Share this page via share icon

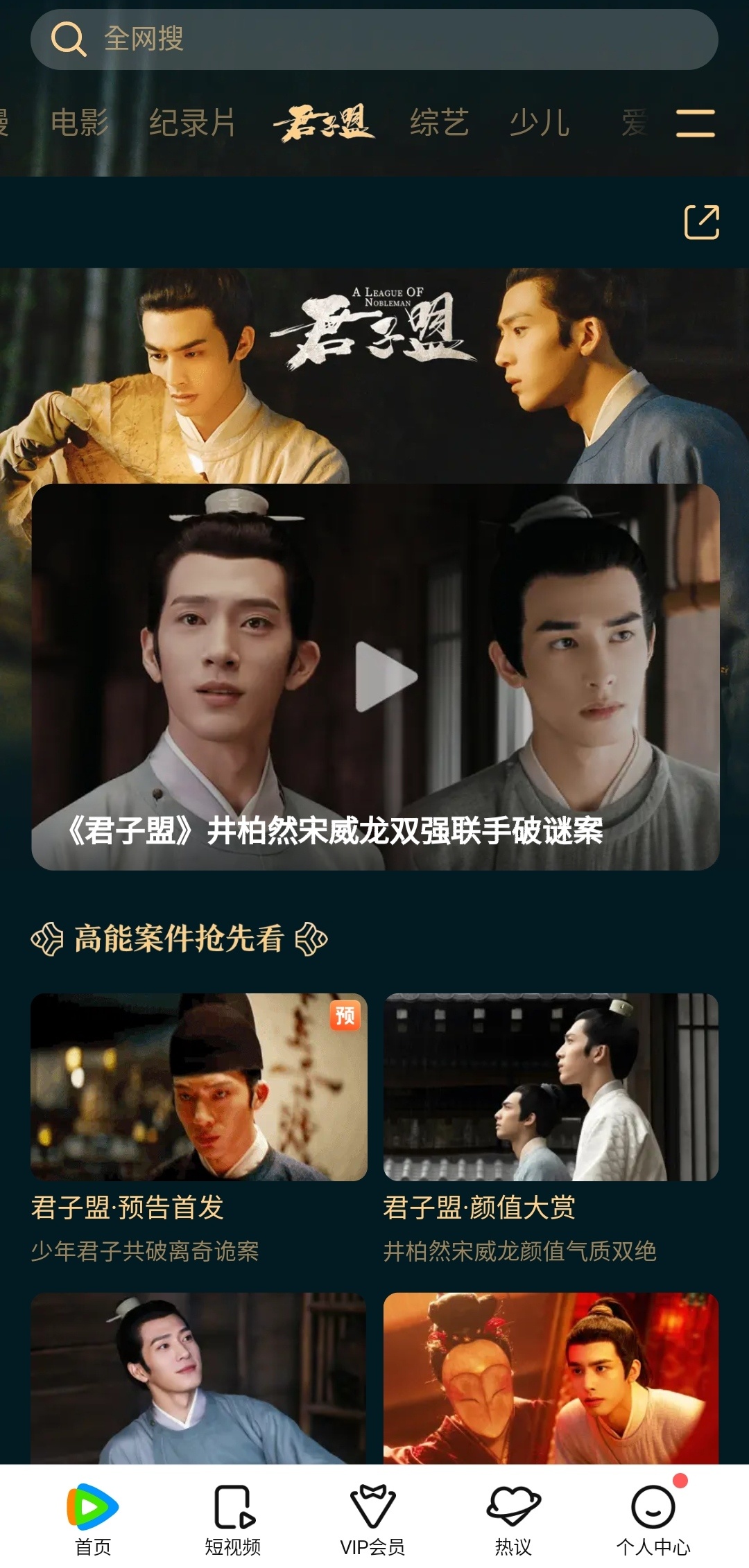(x=702, y=222)
